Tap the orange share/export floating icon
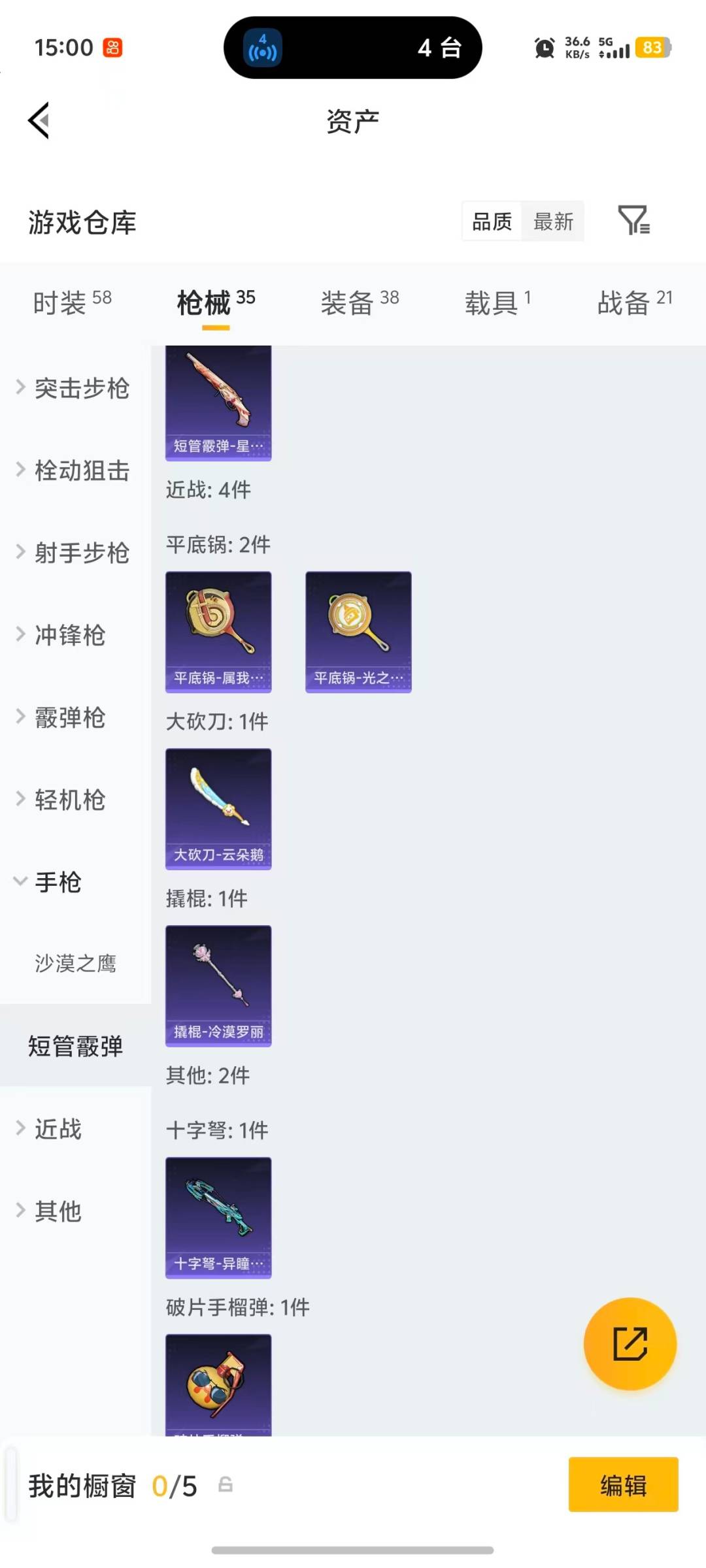 point(629,1343)
